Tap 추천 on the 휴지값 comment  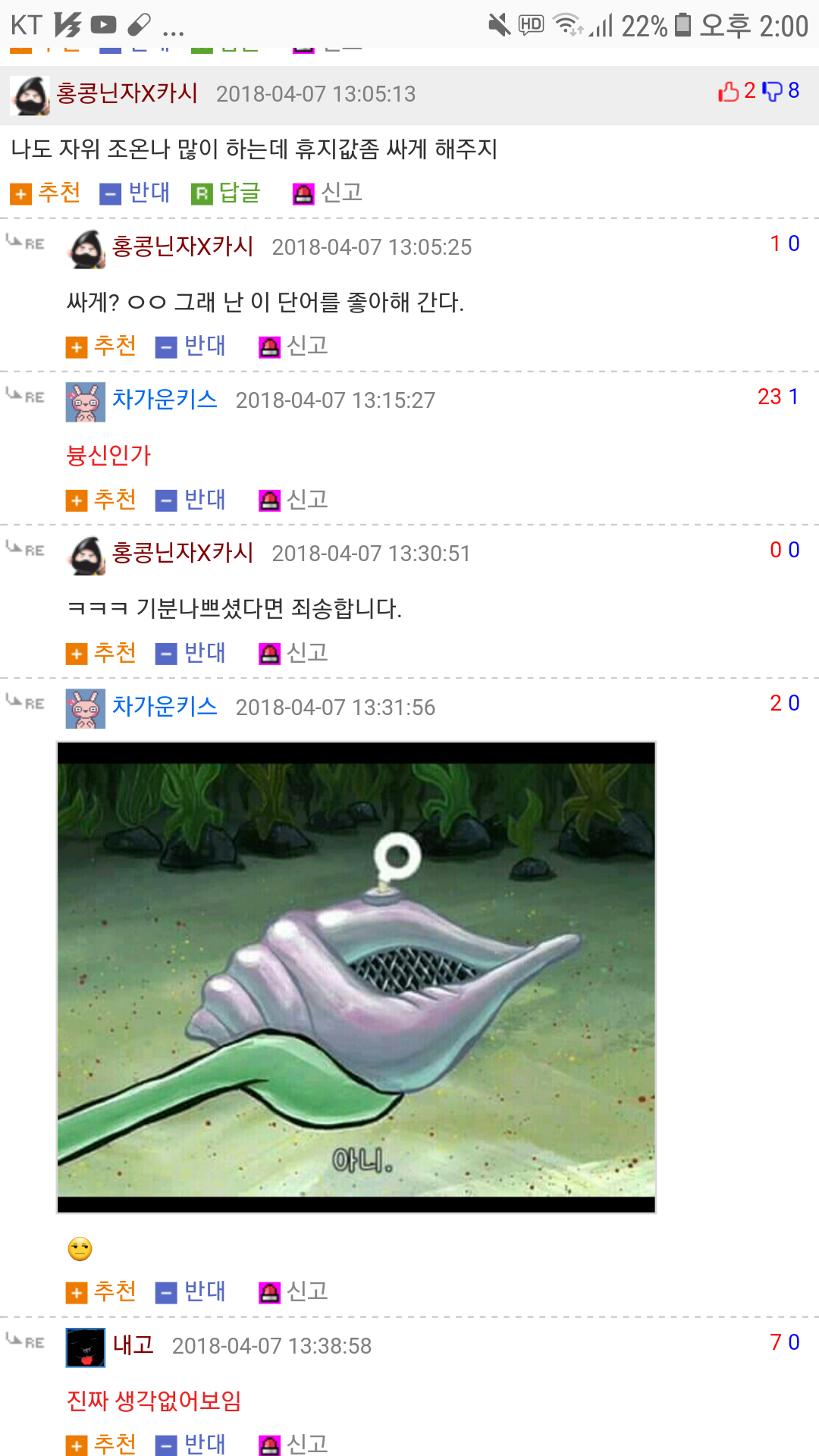[x=45, y=193]
